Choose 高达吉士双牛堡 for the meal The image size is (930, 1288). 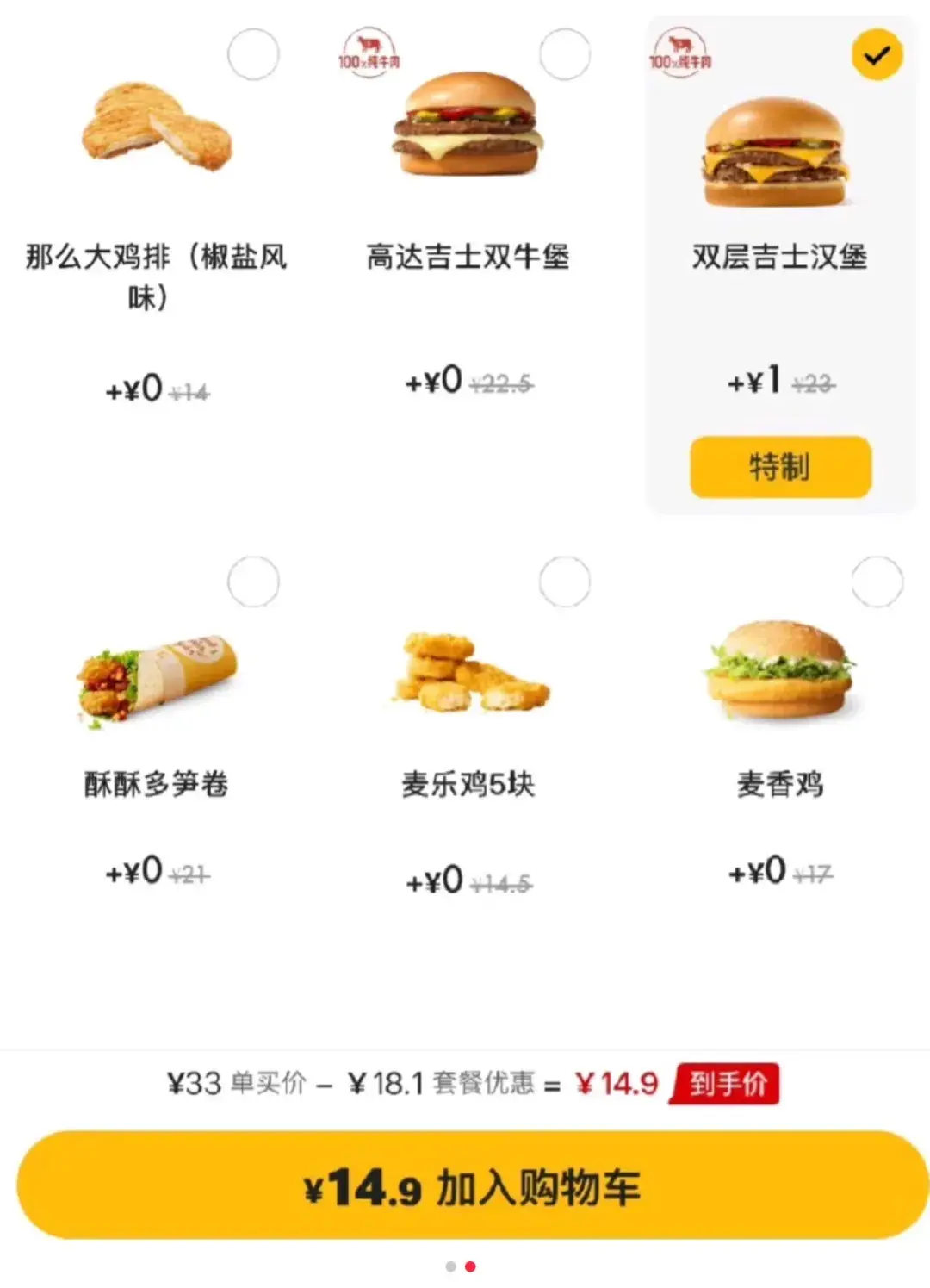tap(564, 54)
